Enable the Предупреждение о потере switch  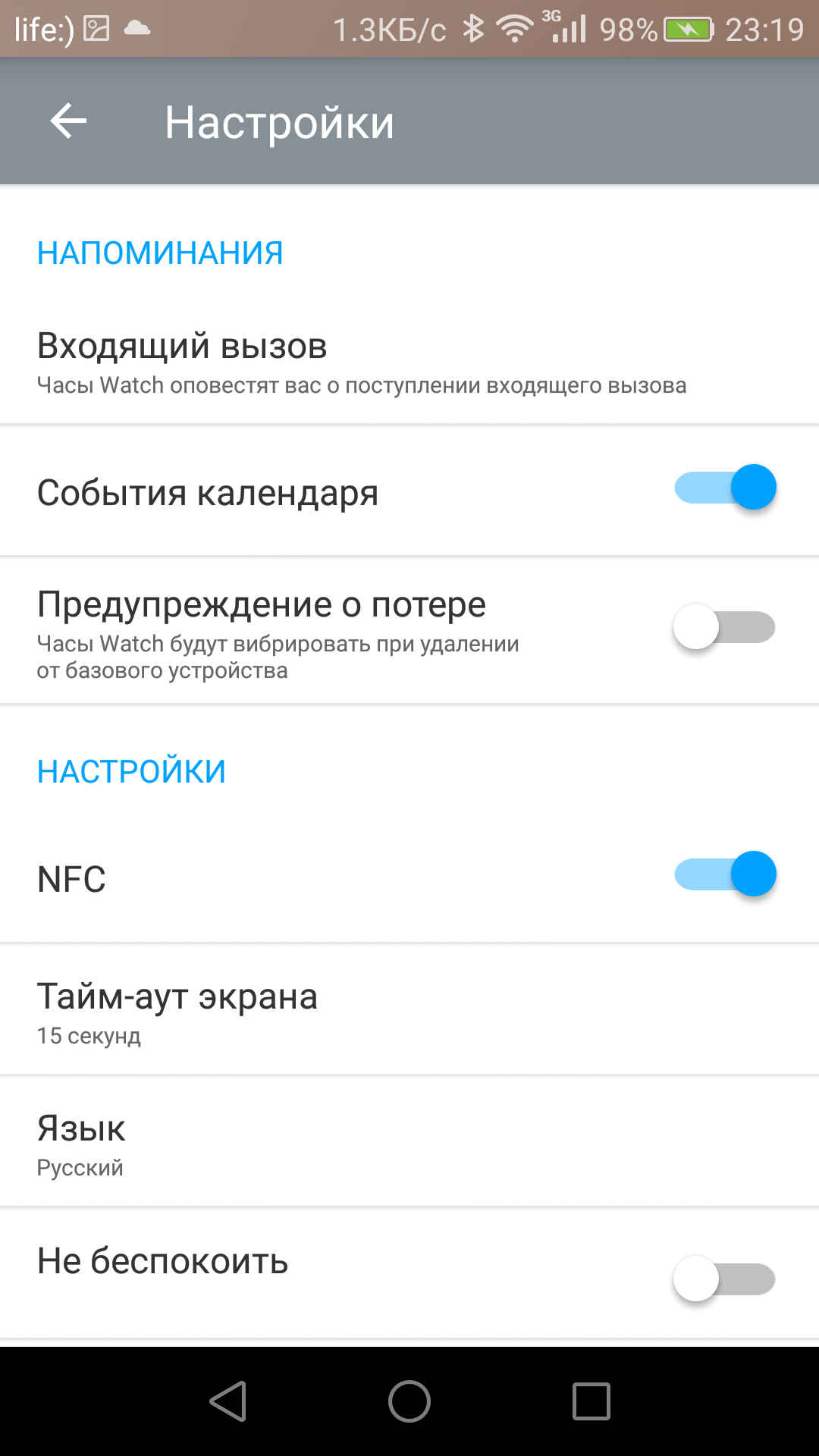tap(725, 627)
